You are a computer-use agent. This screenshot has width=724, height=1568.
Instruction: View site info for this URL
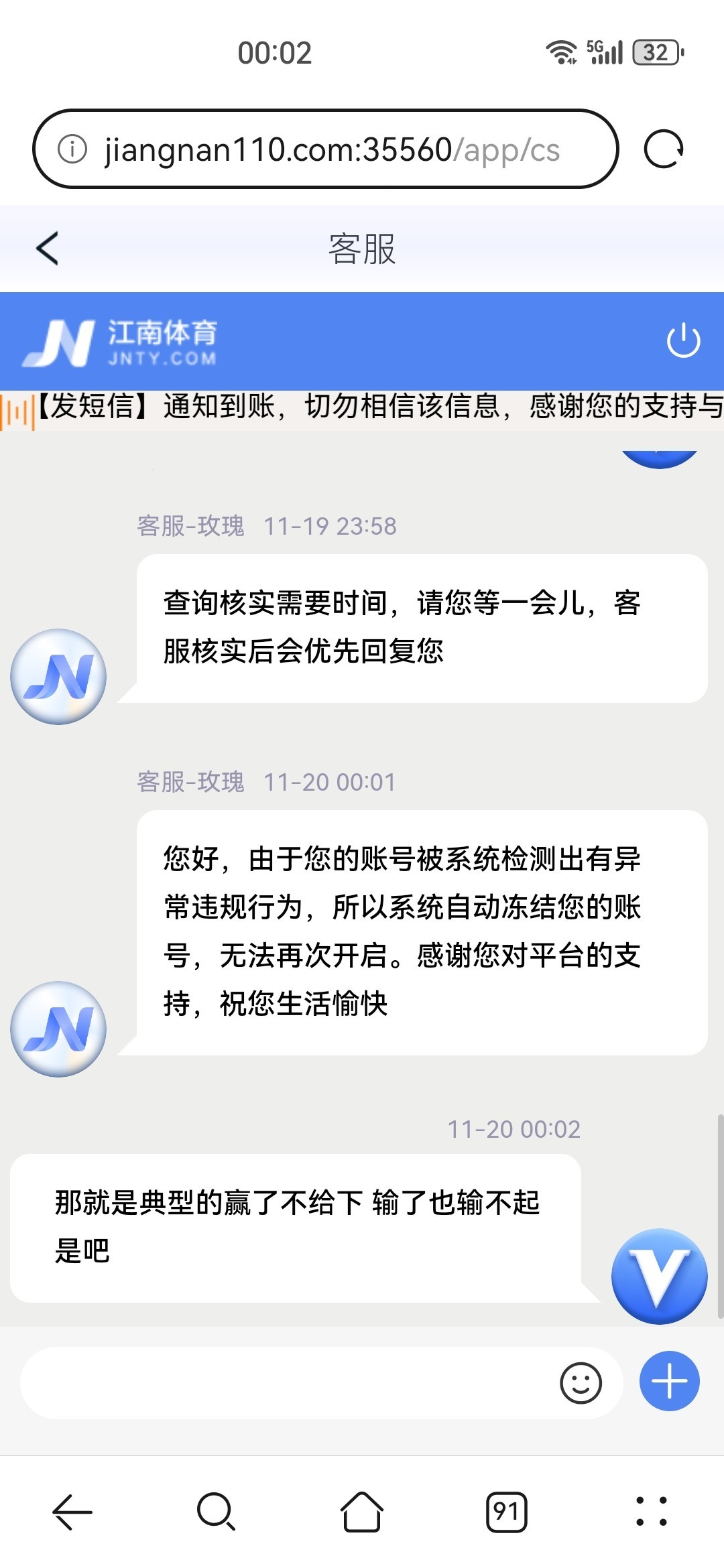click(72, 149)
